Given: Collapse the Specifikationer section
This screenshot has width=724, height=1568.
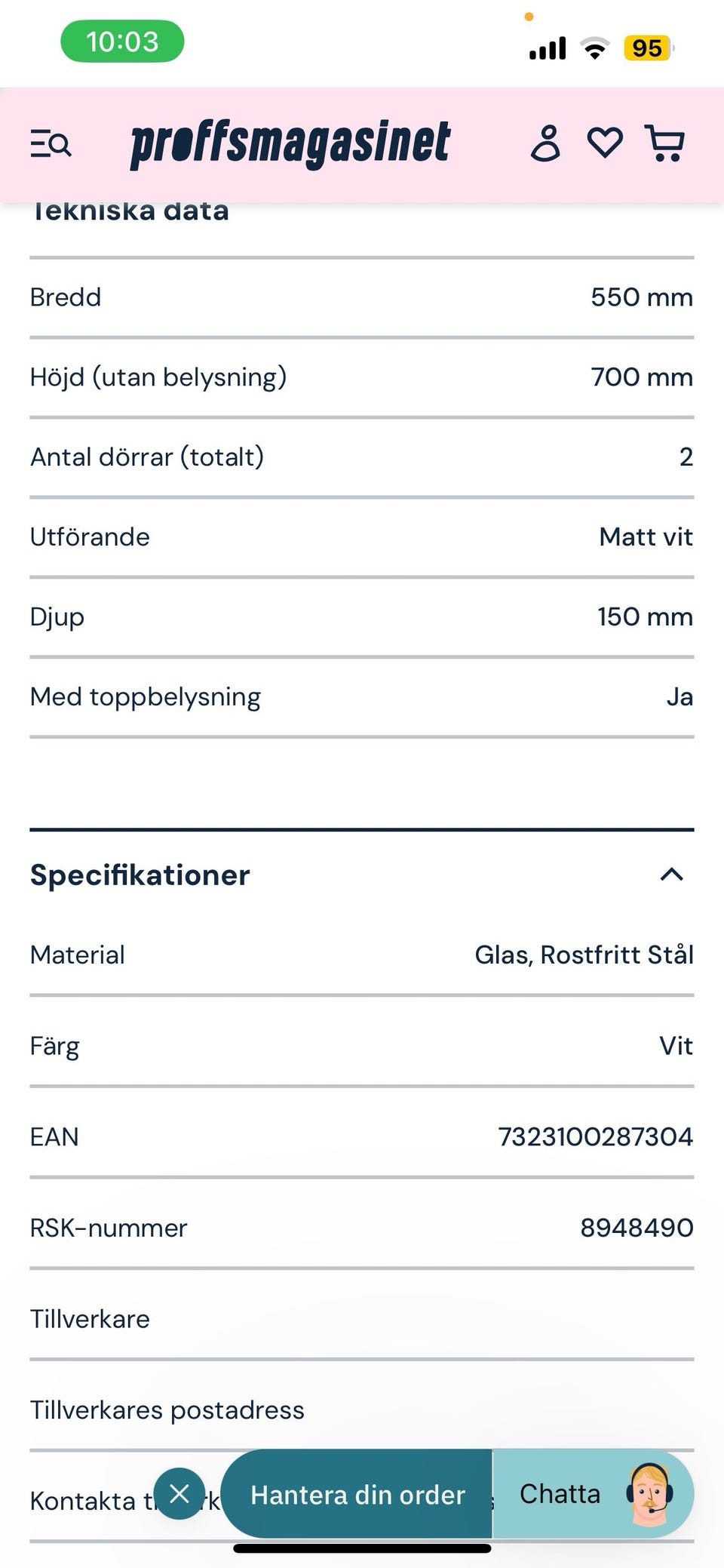Looking at the screenshot, I should [x=671, y=875].
